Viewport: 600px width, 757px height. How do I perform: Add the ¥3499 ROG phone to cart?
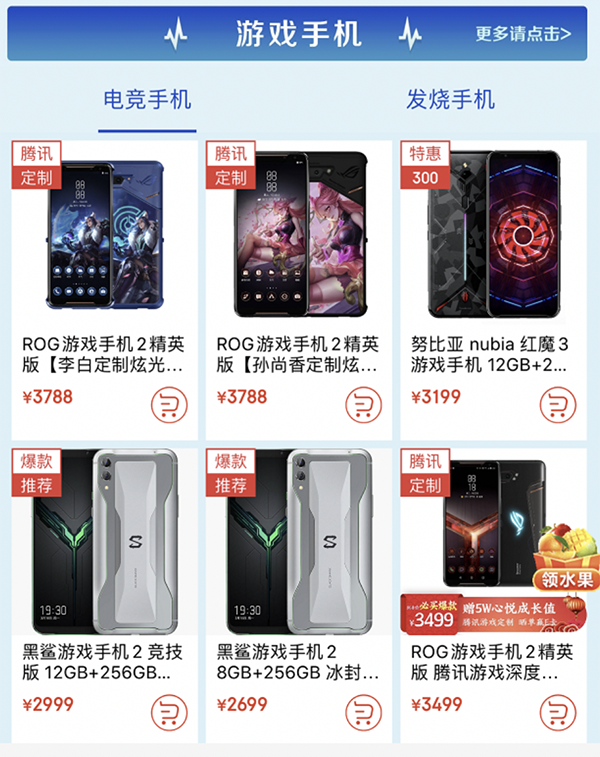pyautogui.click(x=557, y=712)
